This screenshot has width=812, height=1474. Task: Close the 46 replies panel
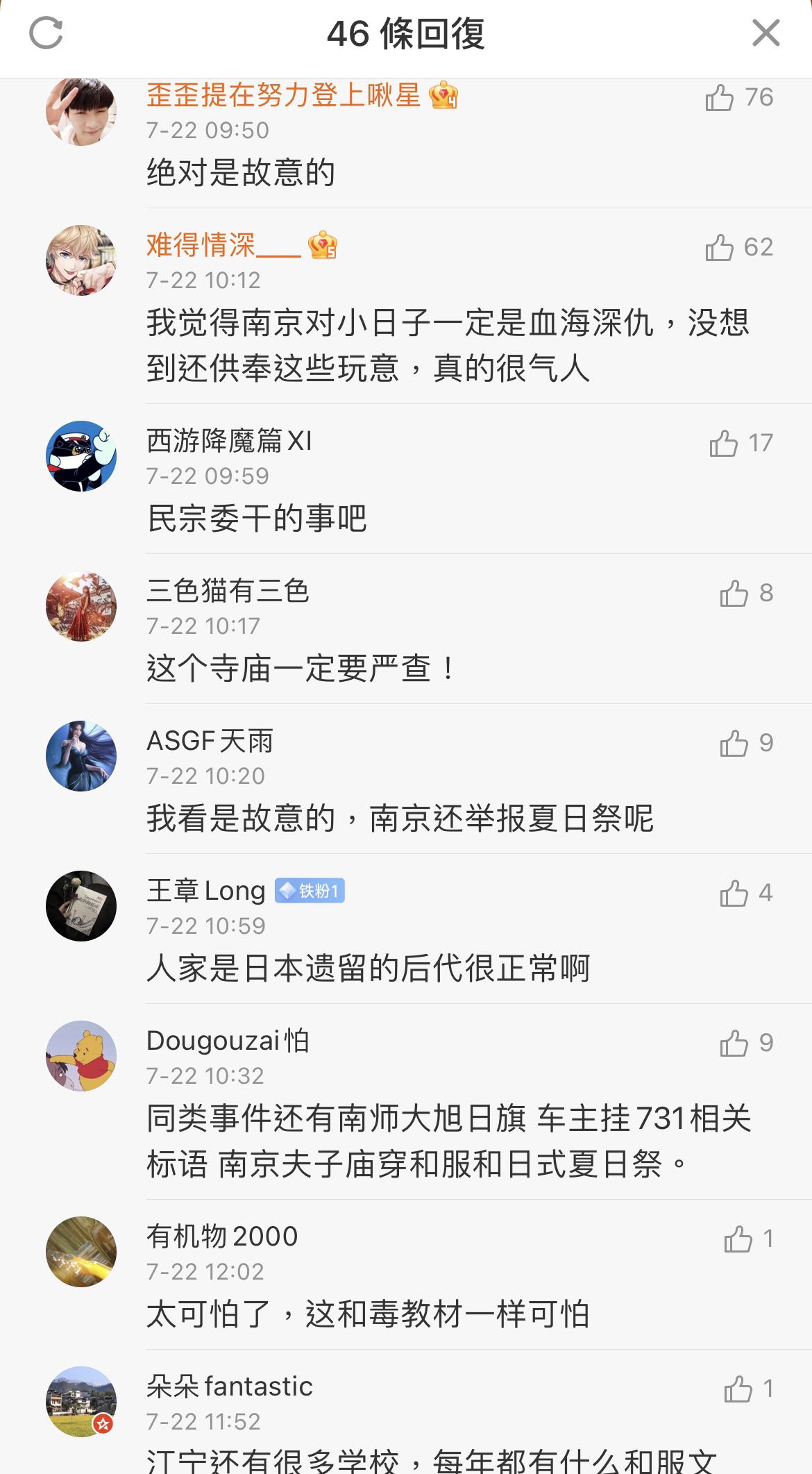[x=766, y=33]
